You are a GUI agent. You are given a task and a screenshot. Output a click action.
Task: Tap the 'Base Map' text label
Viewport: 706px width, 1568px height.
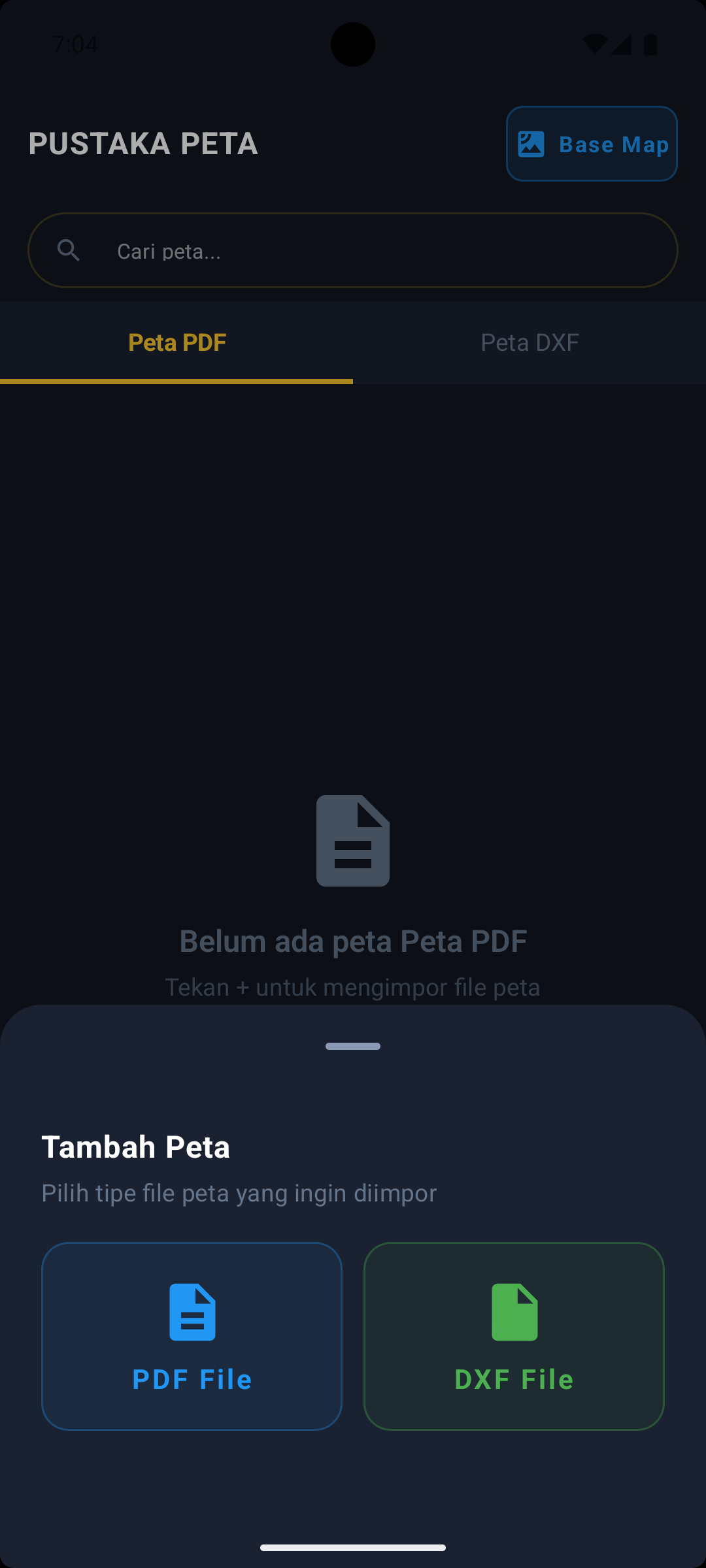(612, 144)
